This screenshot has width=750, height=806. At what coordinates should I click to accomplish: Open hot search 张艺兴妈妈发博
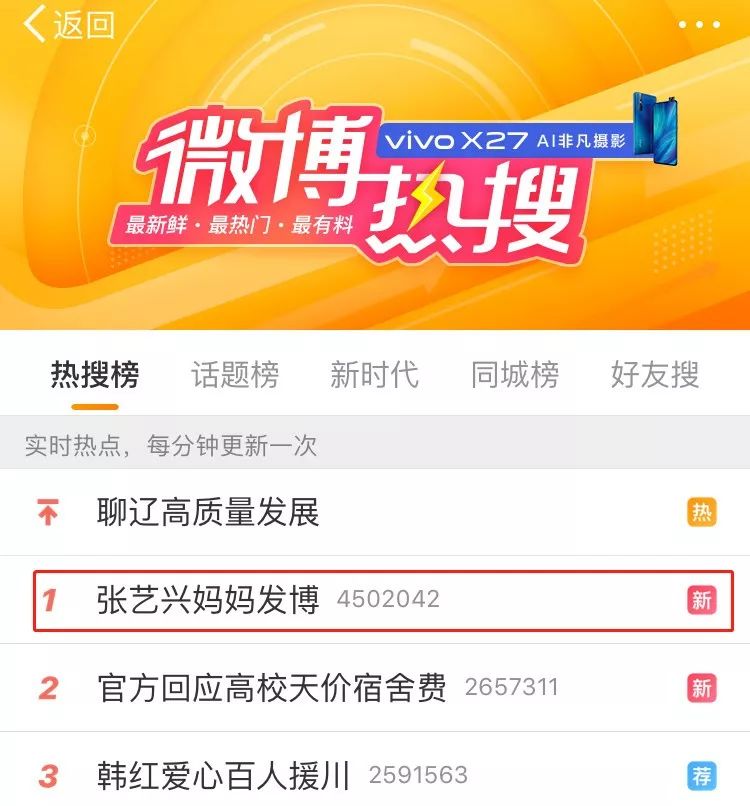(208, 600)
